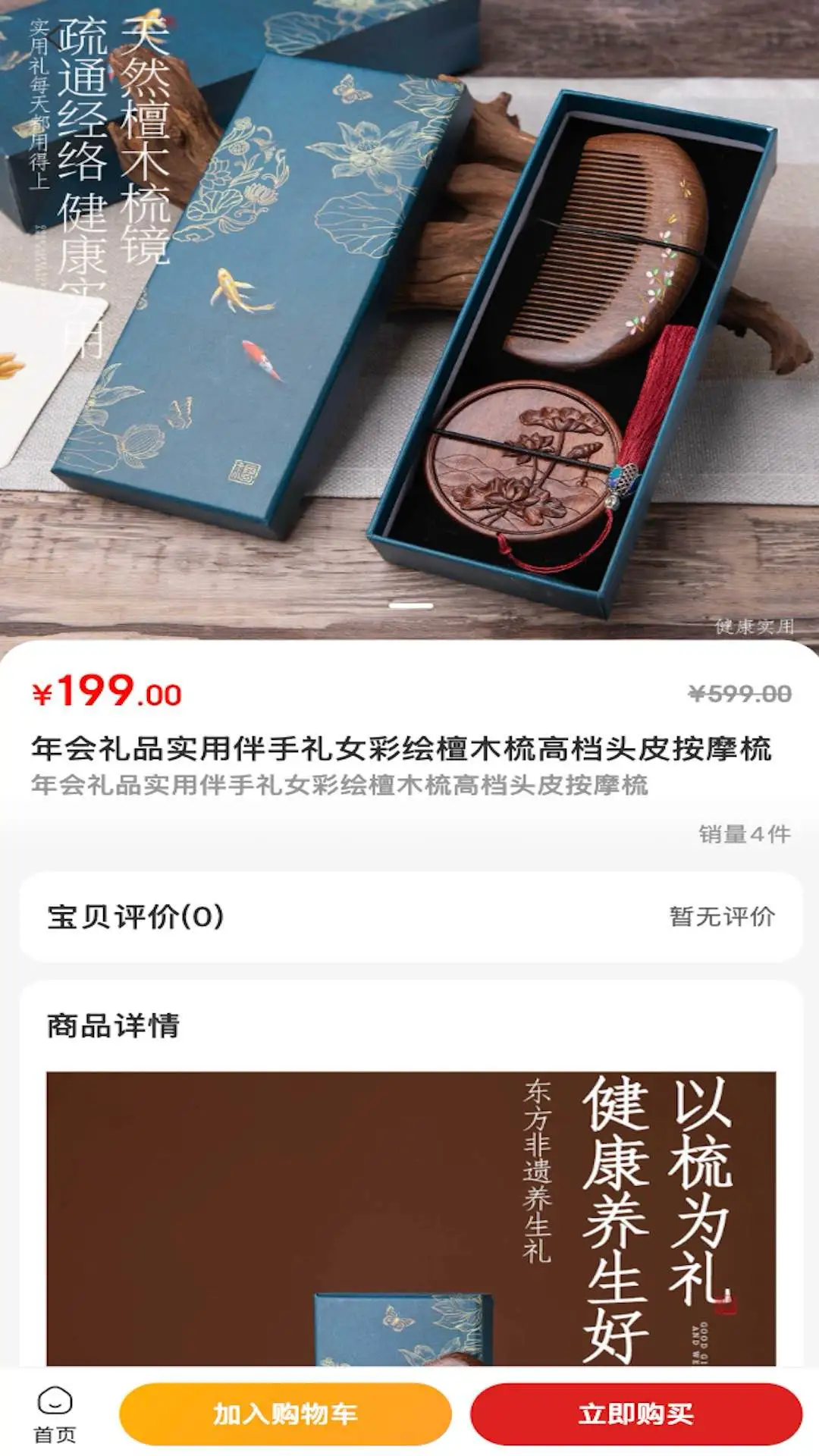Tap 加入购物车 to add item to cart

(x=285, y=1414)
